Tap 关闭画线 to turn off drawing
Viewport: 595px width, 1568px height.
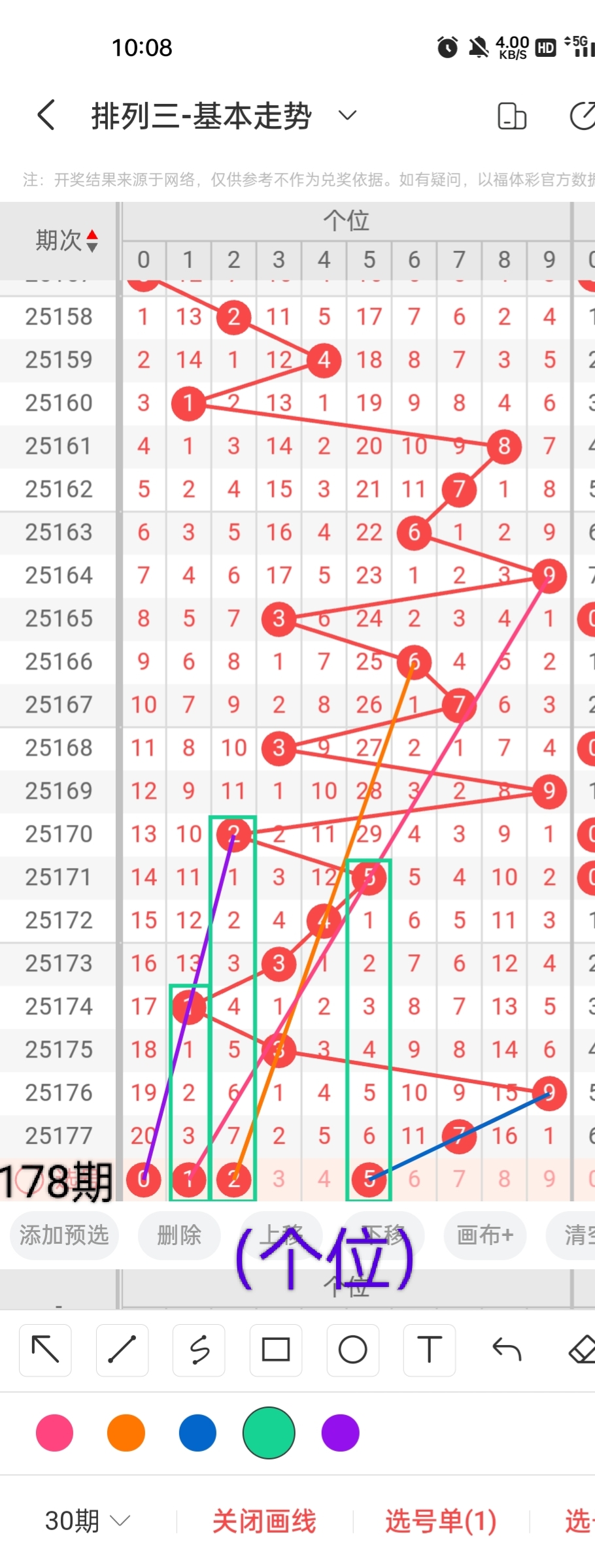click(x=264, y=1521)
